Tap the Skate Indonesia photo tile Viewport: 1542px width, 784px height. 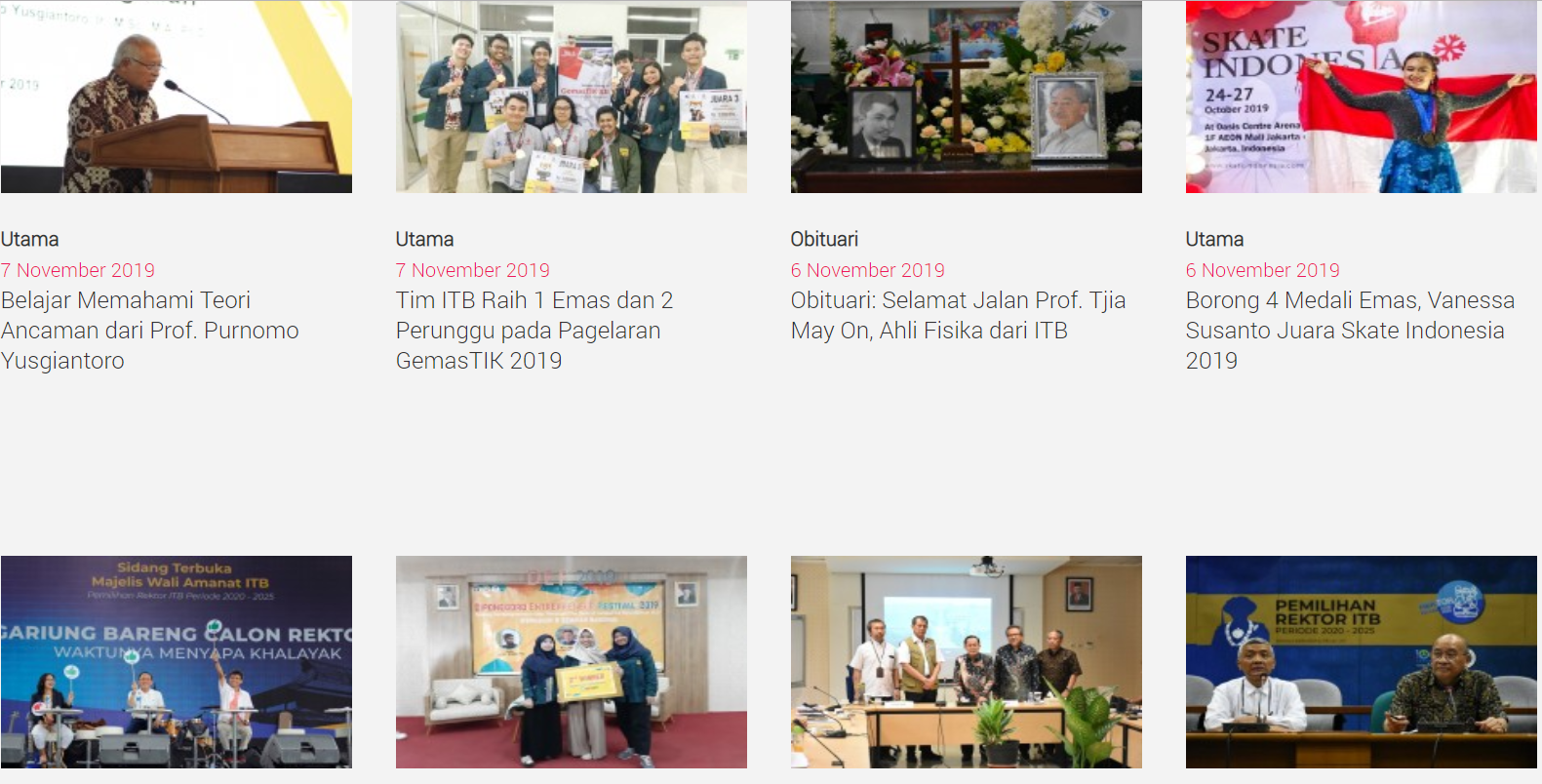pyautogui.click(x=1361, y=98)
